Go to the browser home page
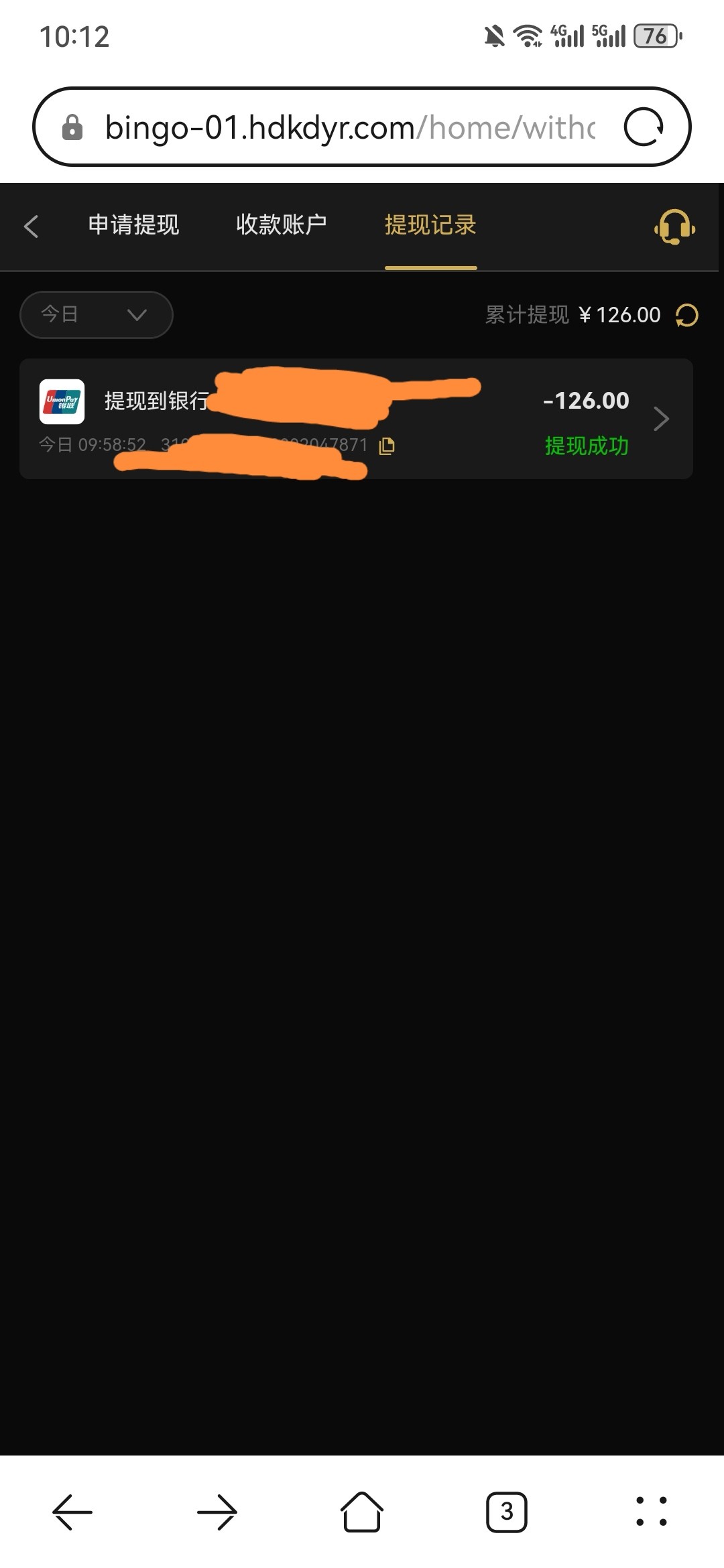The width and height of the screenshot is (724, 1568). [x=362, y=1512]
